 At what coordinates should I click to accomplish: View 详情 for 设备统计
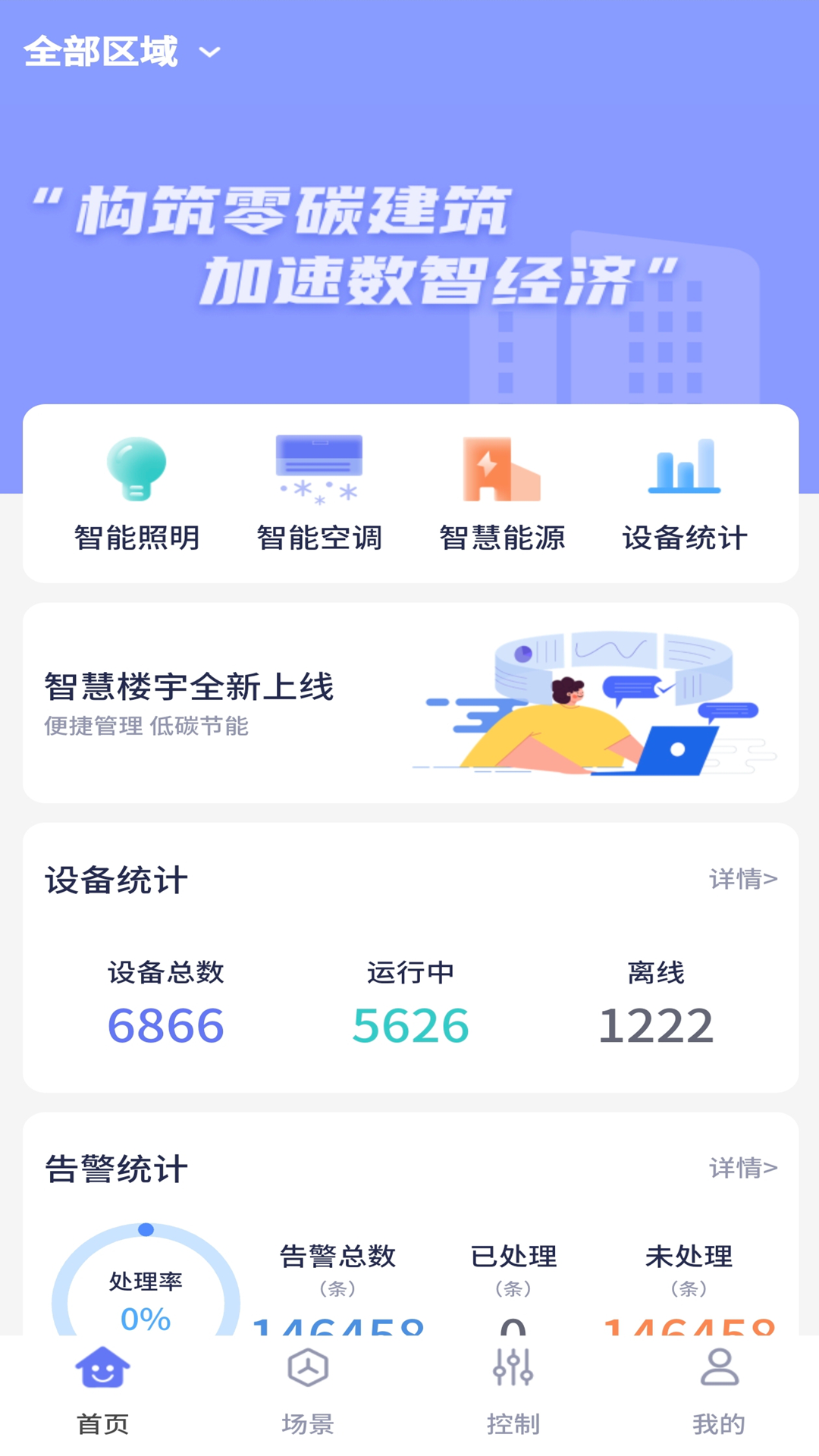(742, 879)
